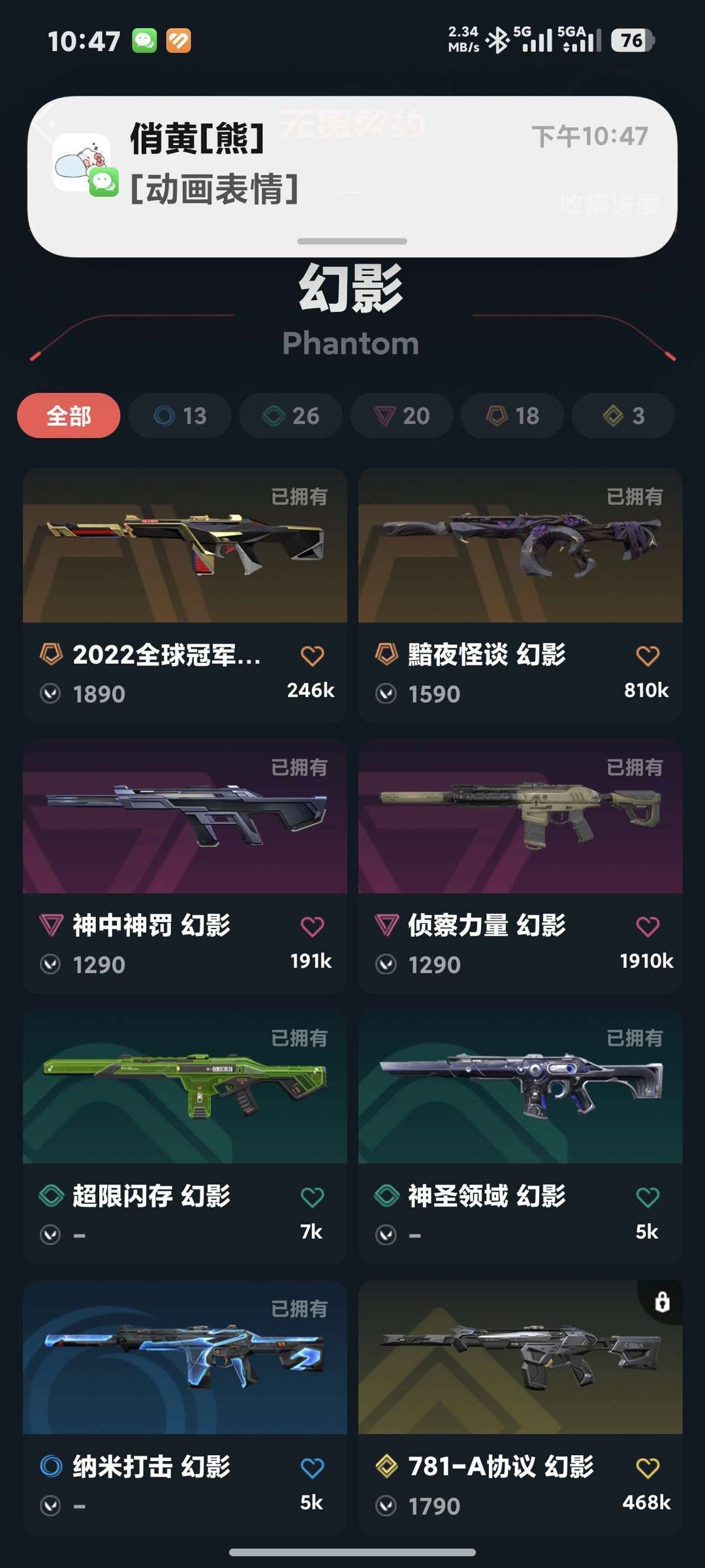Filter by the orange tier with 18 skins
The width and height of the screenshot is (705, 1568).
pyautogui.click(x=512, y=416)
